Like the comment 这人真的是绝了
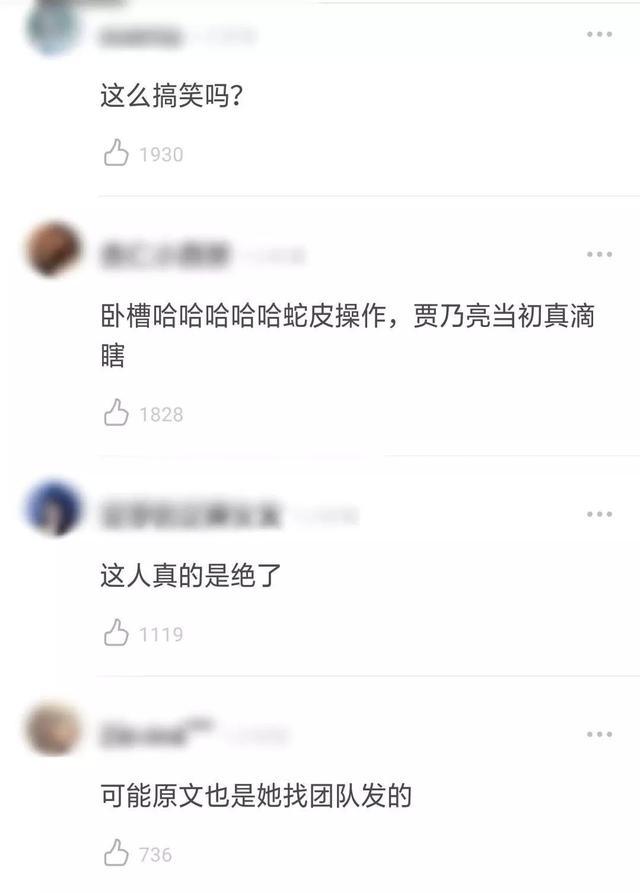This screenshot has width=640, height=893. (117, 633)
